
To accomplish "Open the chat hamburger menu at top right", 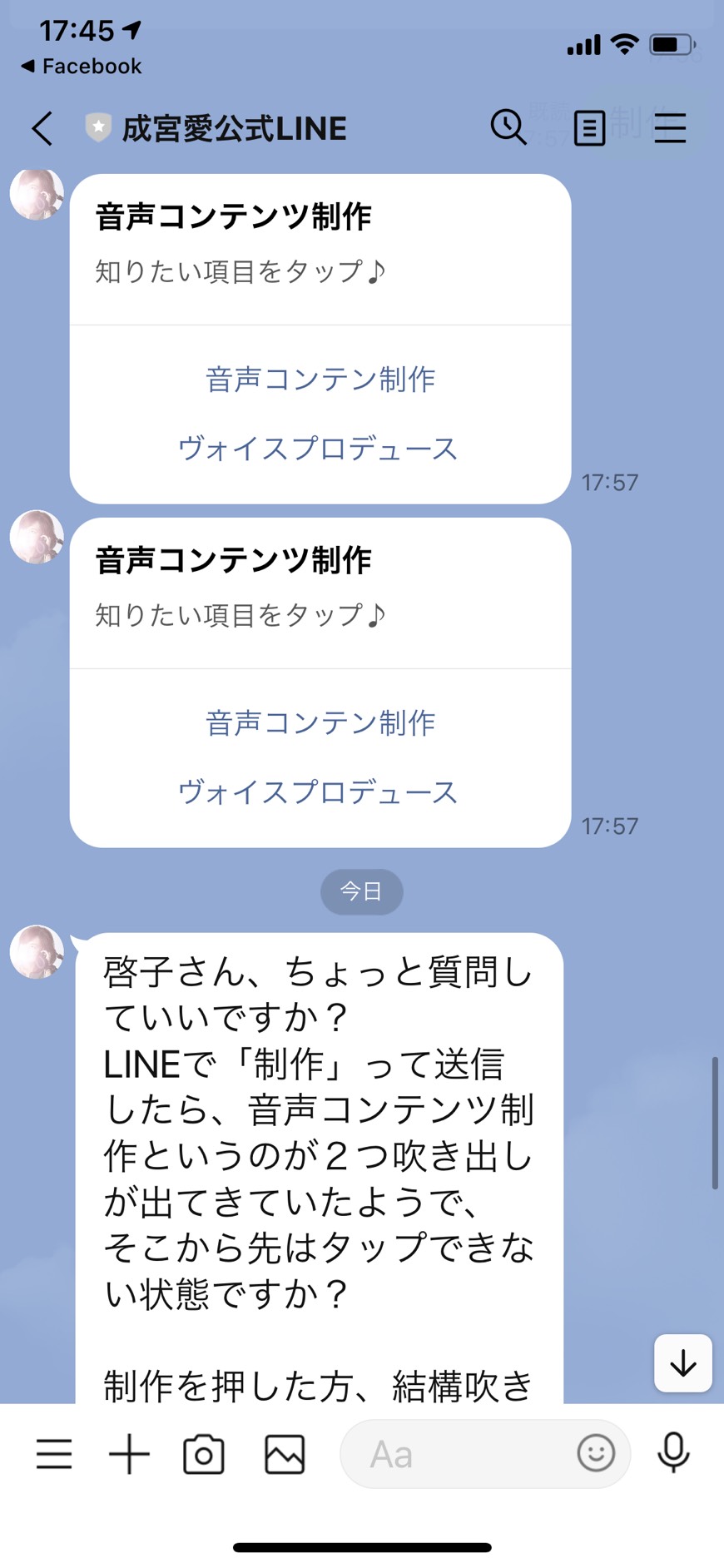I will coord(670,128).
